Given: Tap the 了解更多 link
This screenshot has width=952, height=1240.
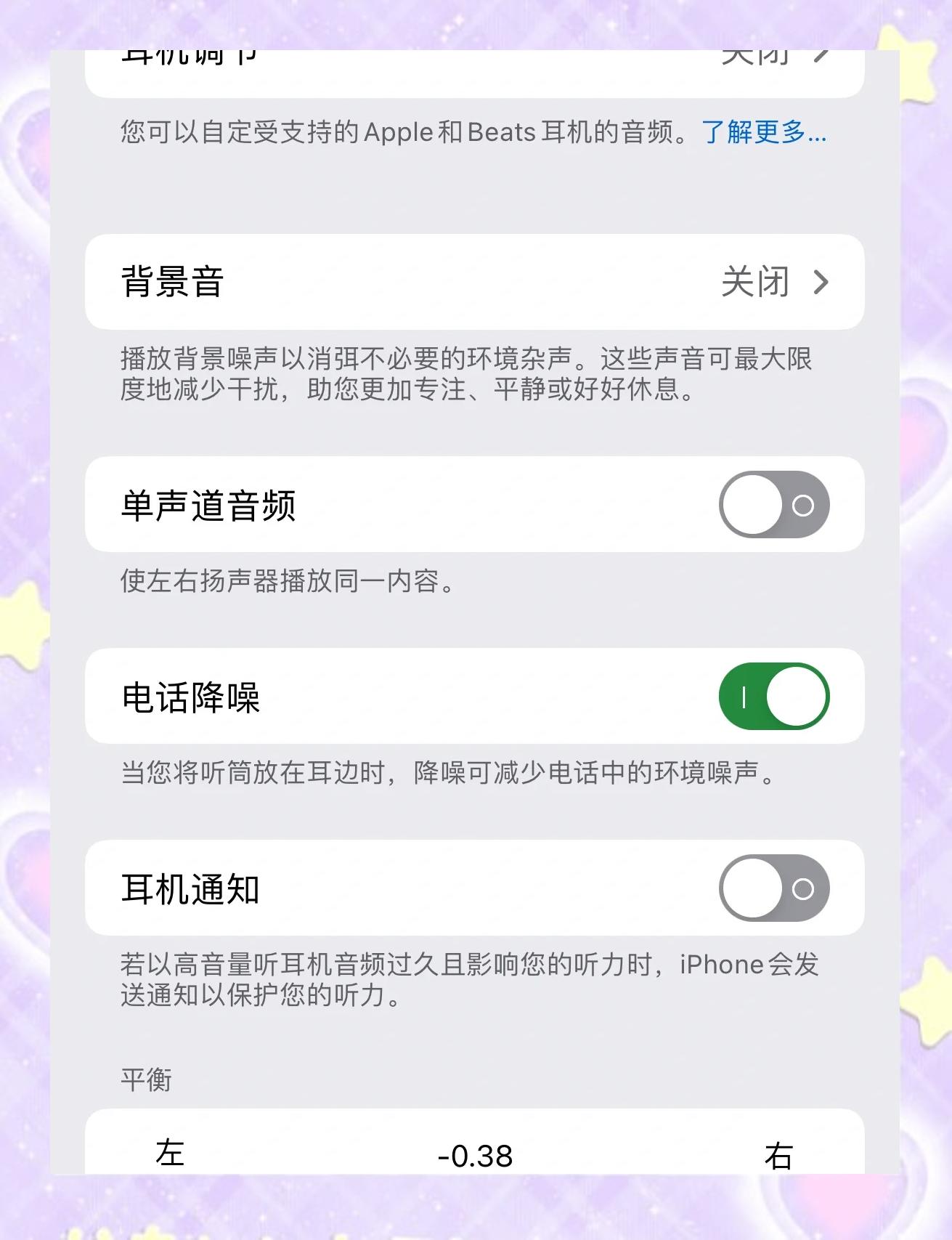Looking at the screenshot, I should point(762,132).
